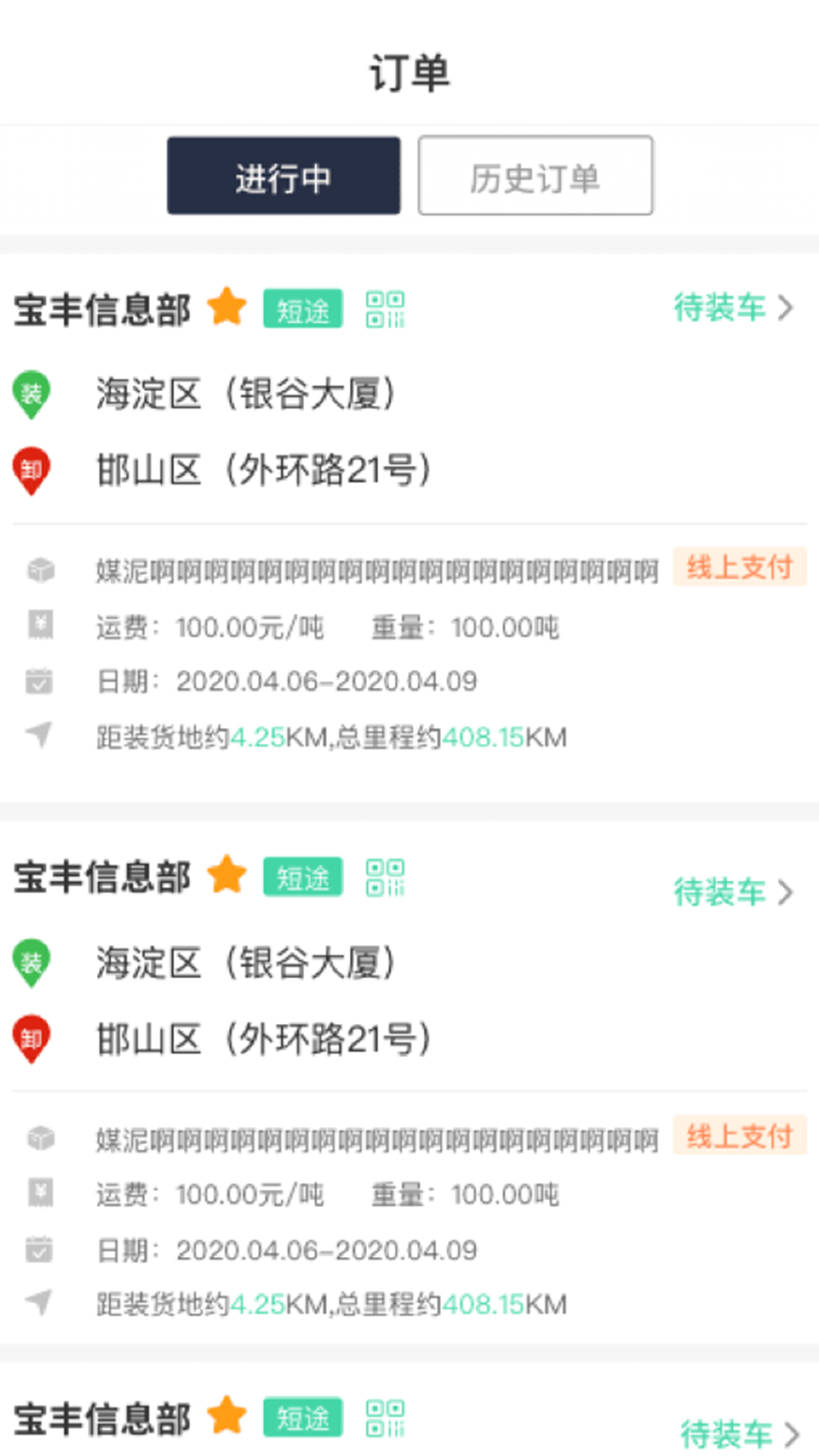Show the QR code for the second order
The image size is (819, 1456).
[x=385, y=877]
